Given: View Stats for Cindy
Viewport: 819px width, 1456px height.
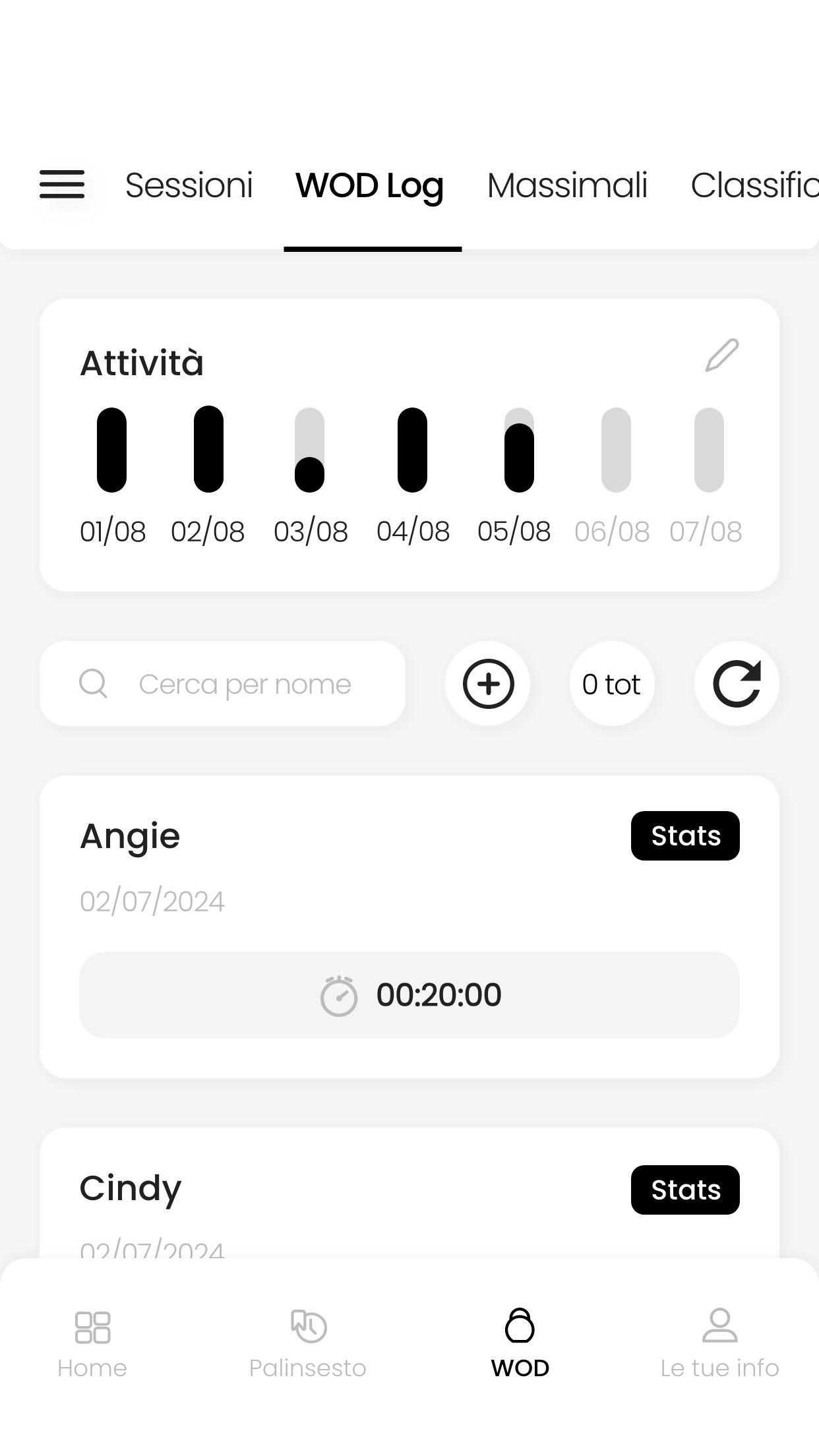Looking at the screenshot, I should (x=685, y=1190).
